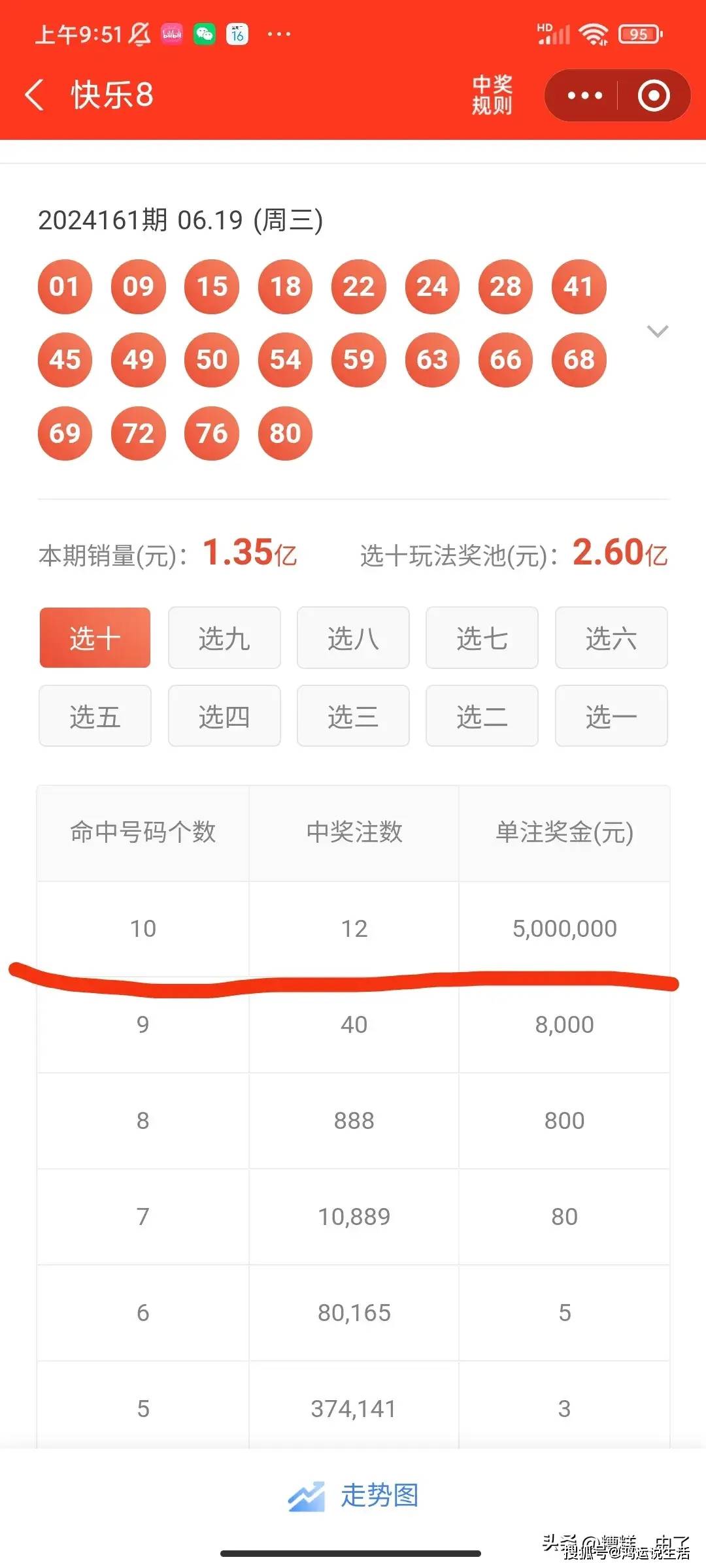Viewport: 706px width, 1568px height.
Task: Open the 走势图 trend chart
Action: point(353,1495)
